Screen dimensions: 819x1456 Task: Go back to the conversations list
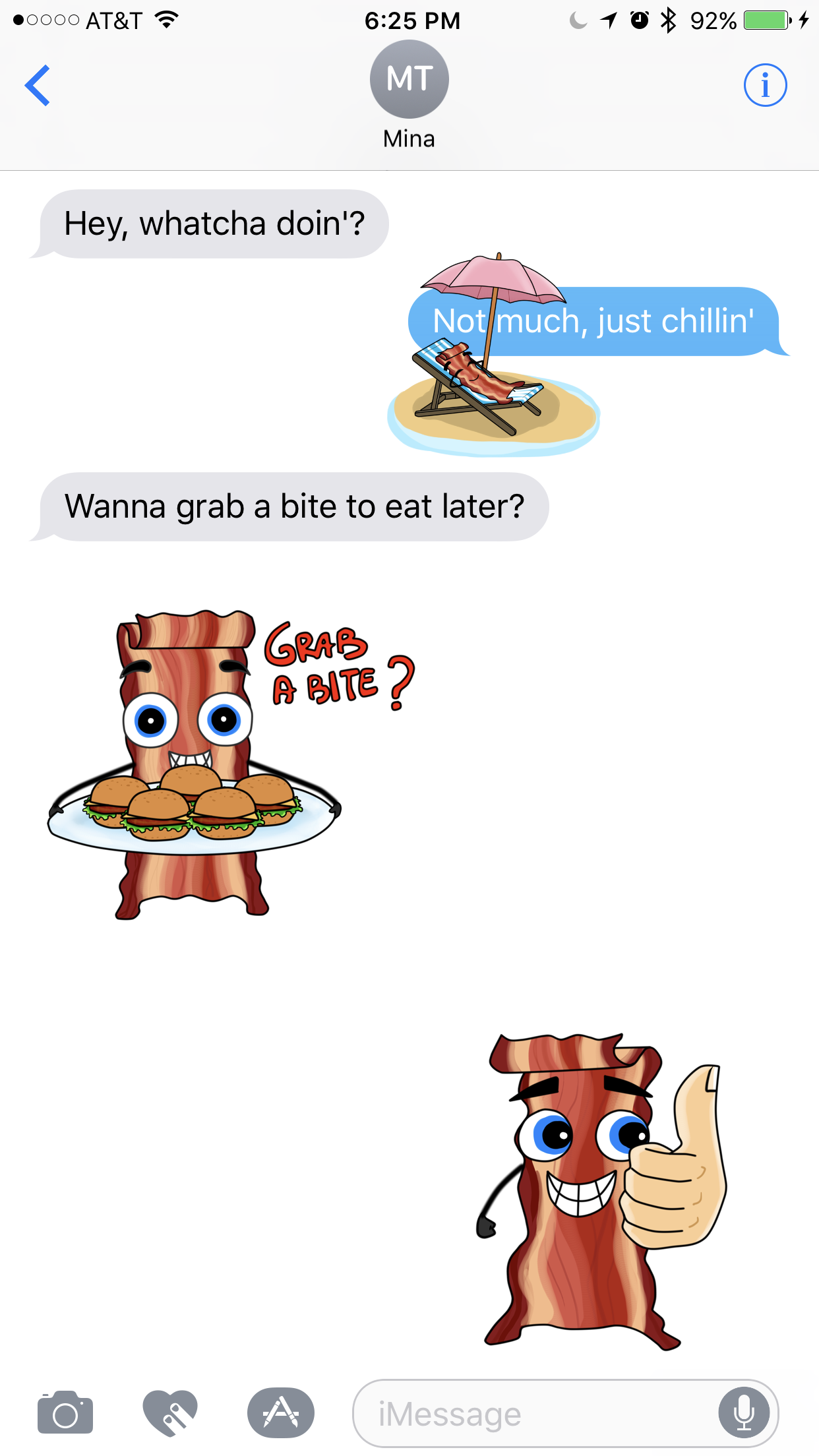click(x=38, y=85)
